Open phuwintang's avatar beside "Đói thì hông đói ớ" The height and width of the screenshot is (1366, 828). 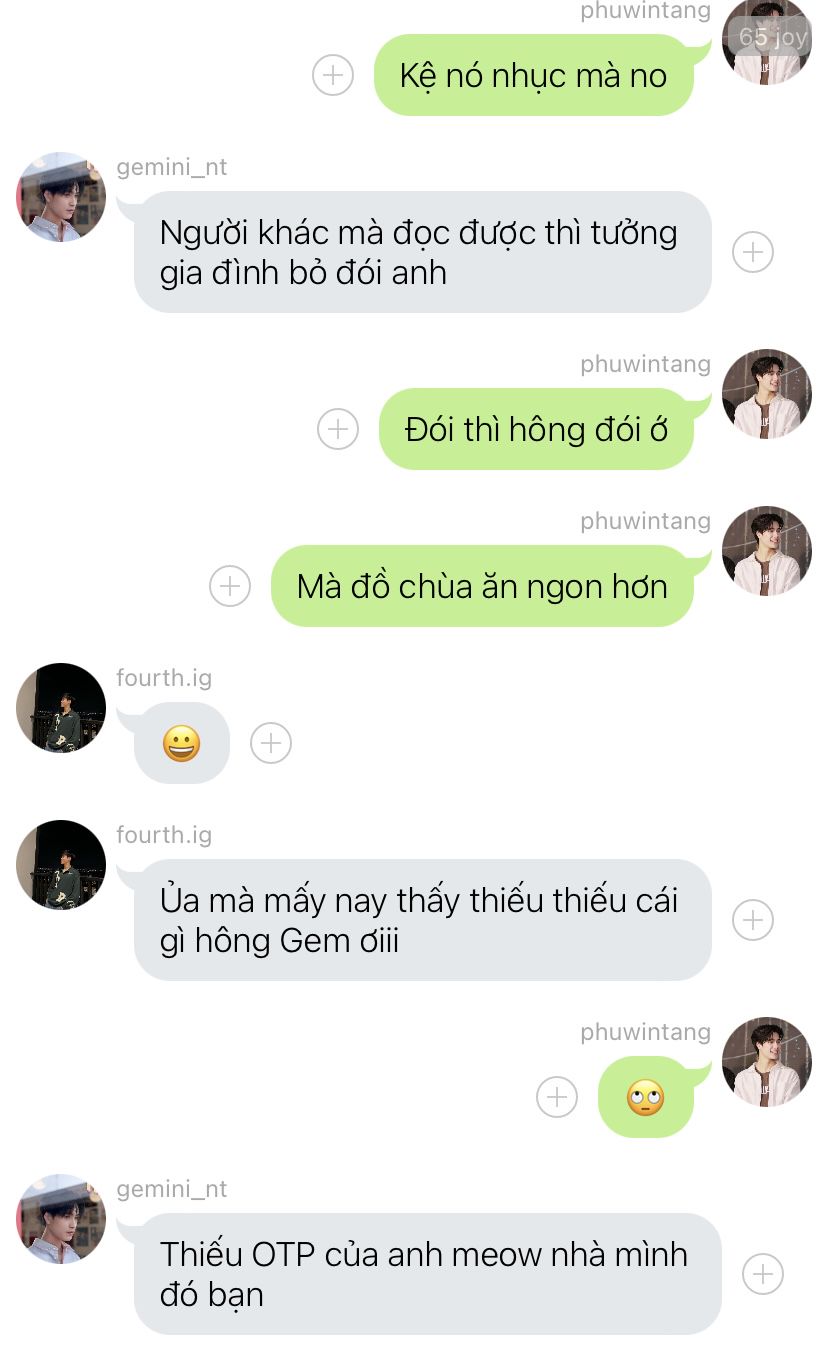pos(767,394)
